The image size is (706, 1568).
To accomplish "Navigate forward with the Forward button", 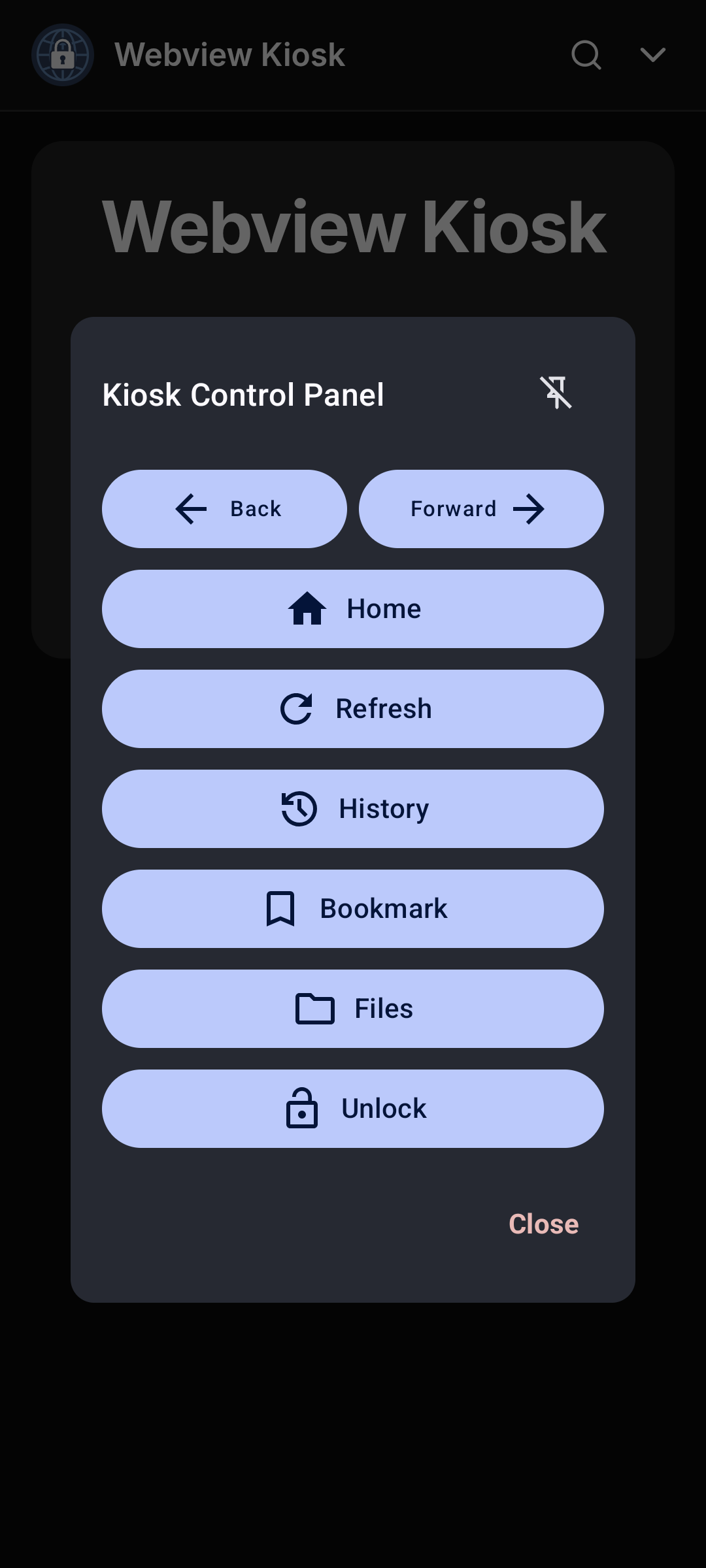I will point(481,509).
